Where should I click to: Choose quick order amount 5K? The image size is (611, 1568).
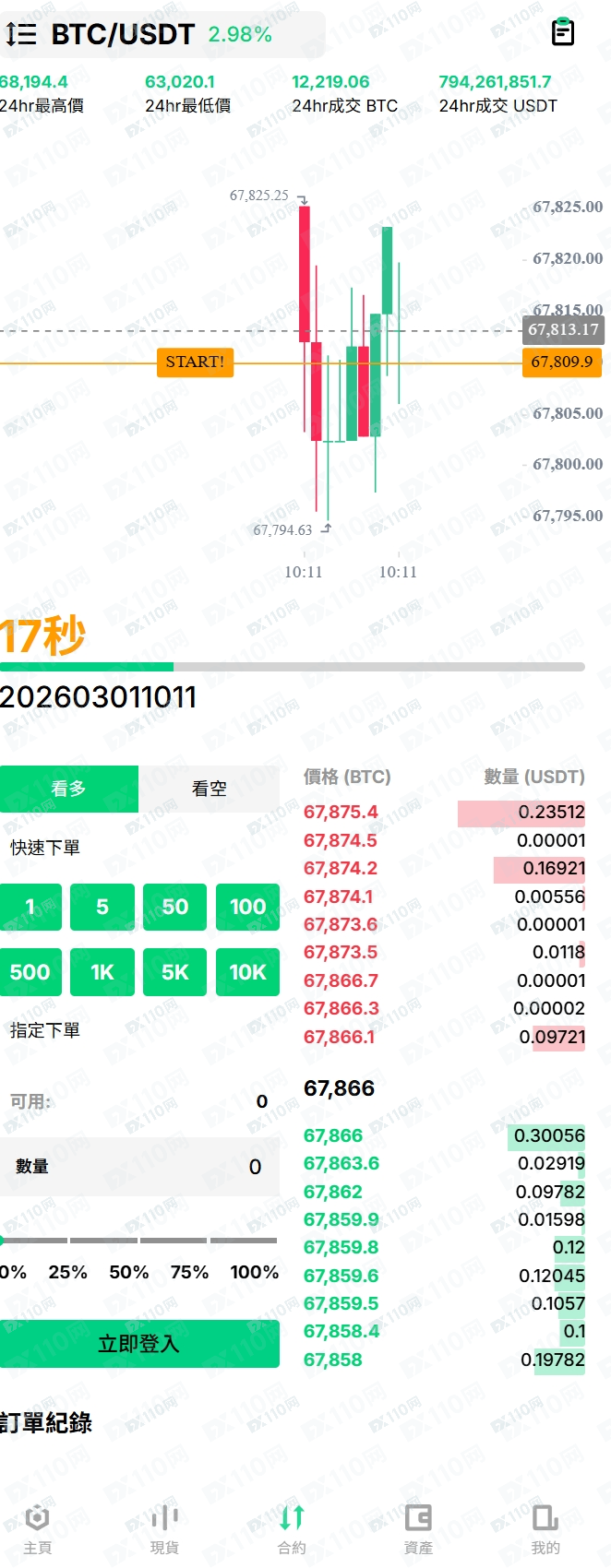[x=174, y=972]
